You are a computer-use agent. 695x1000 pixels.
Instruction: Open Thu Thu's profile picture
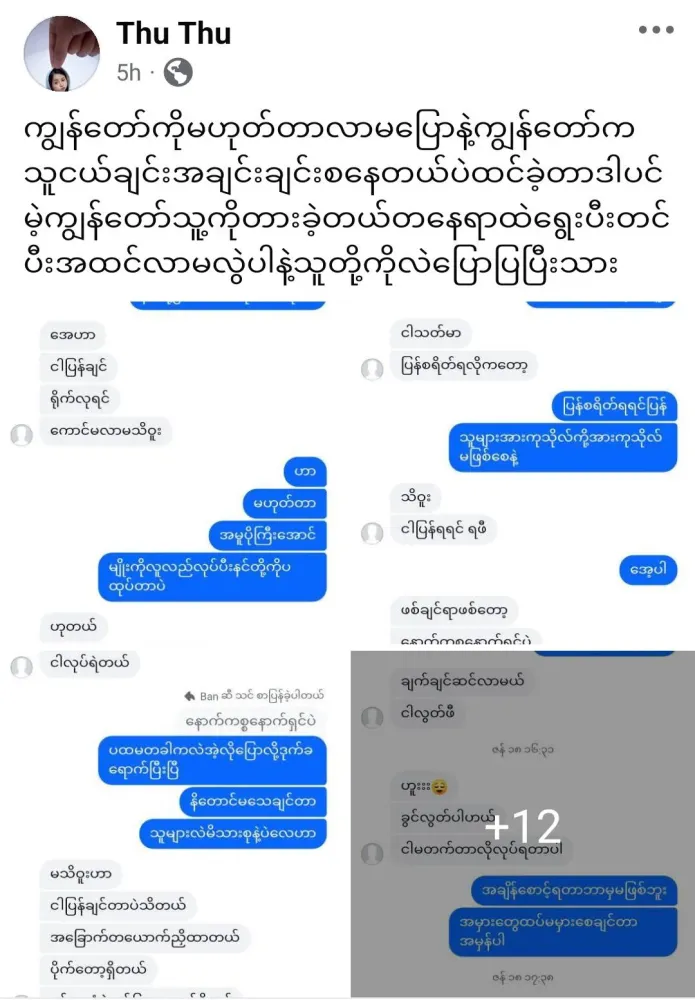(x=62, y=53)
